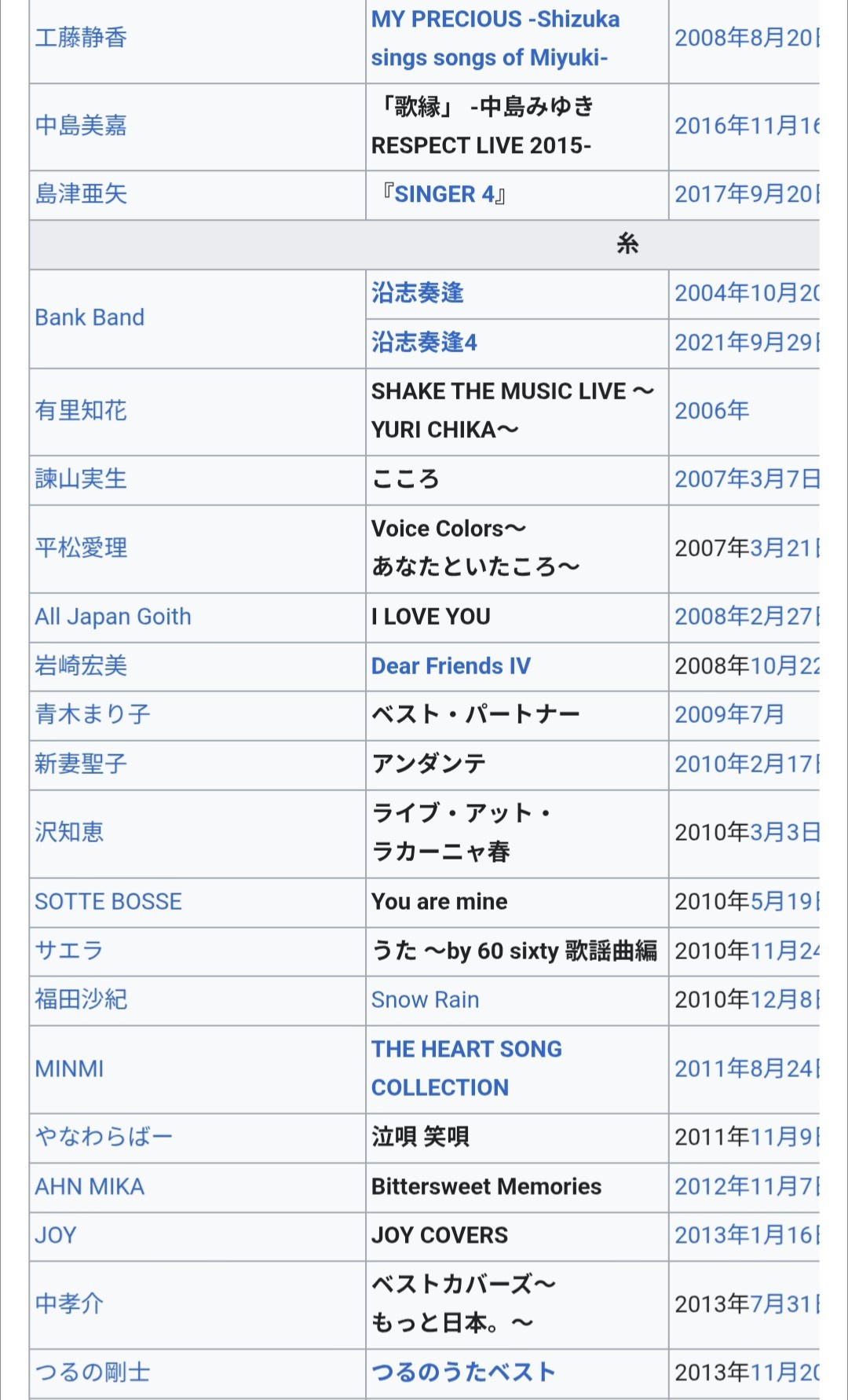This screenshot has width=848, height=1400.
Task: Open the SOTTE BOSSE link
Action: [108, 901]
